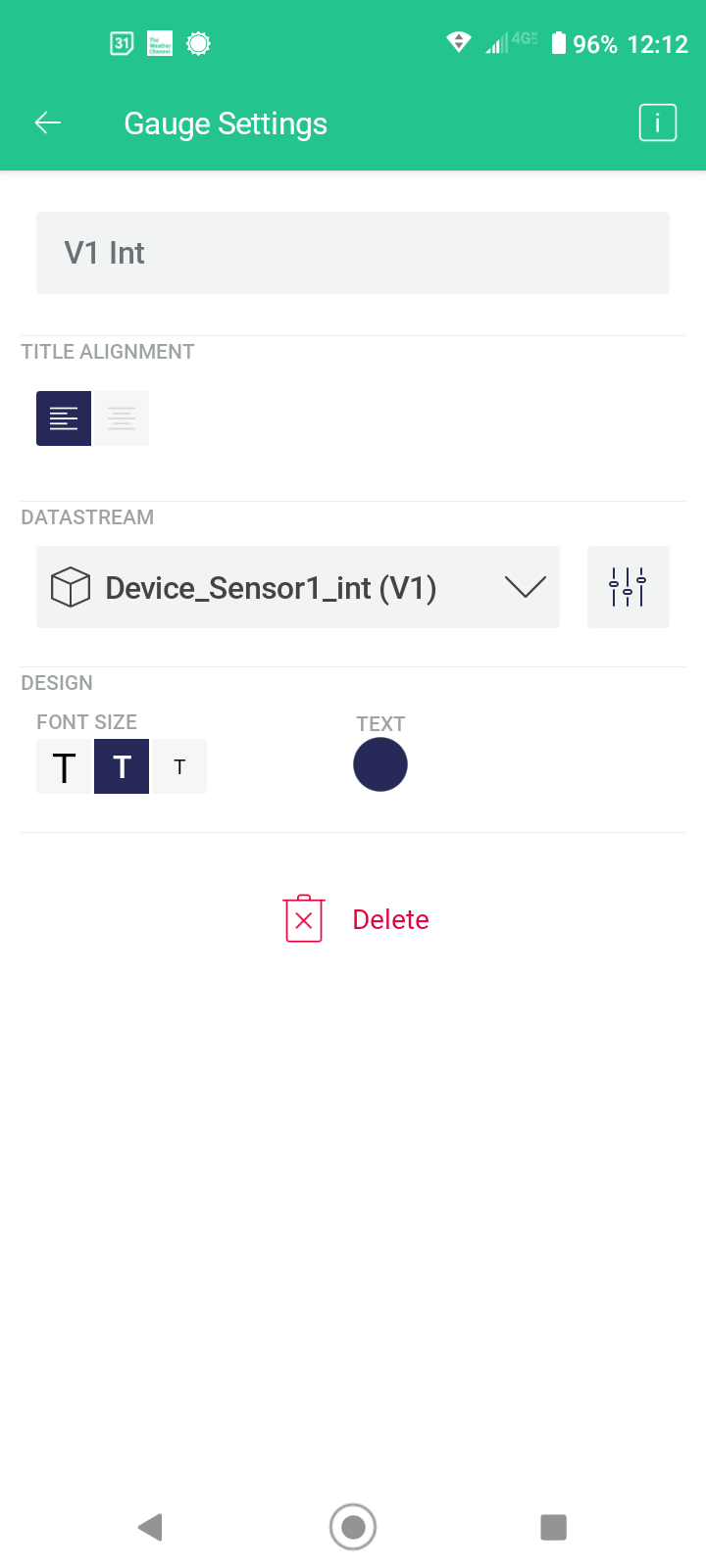Choose the medium font size
The width and height of the screenshot is (706, 1568).
(122, 766)
